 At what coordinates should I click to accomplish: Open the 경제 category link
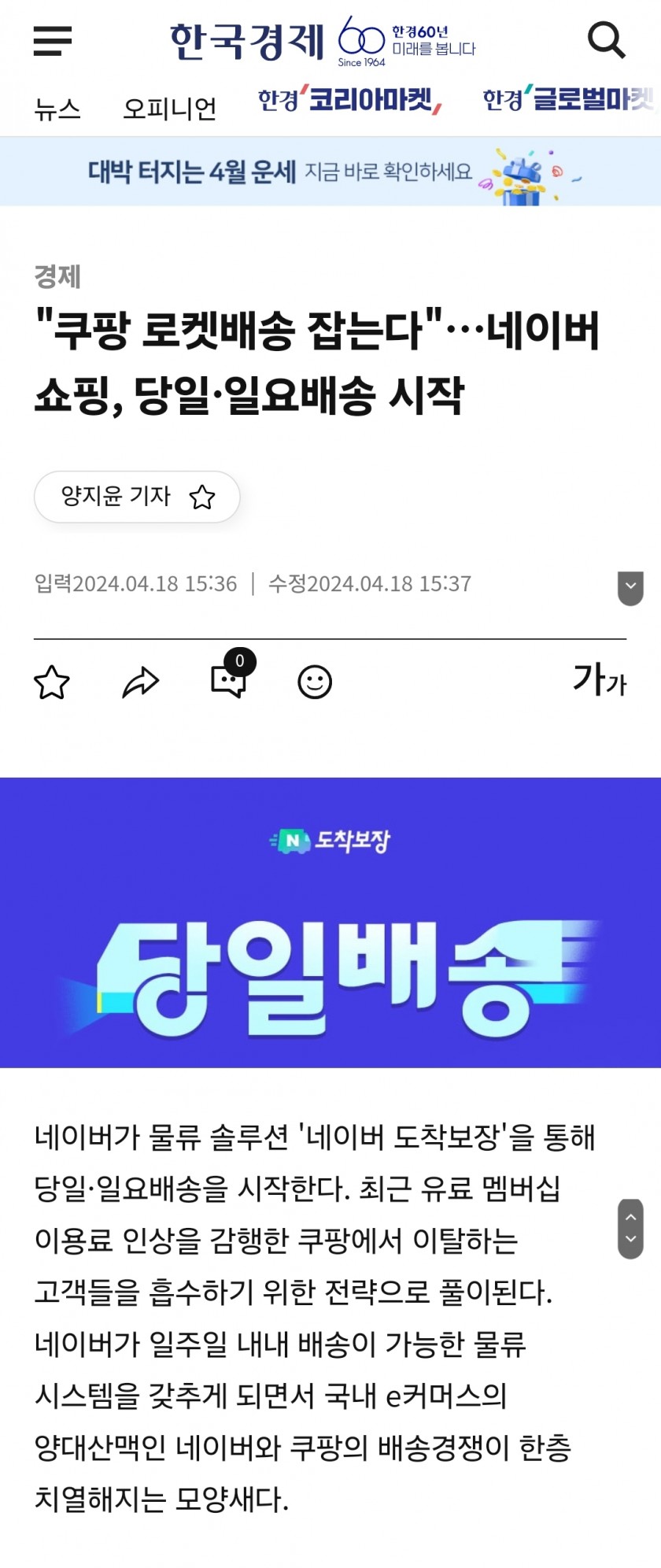[x=57, y=276]
